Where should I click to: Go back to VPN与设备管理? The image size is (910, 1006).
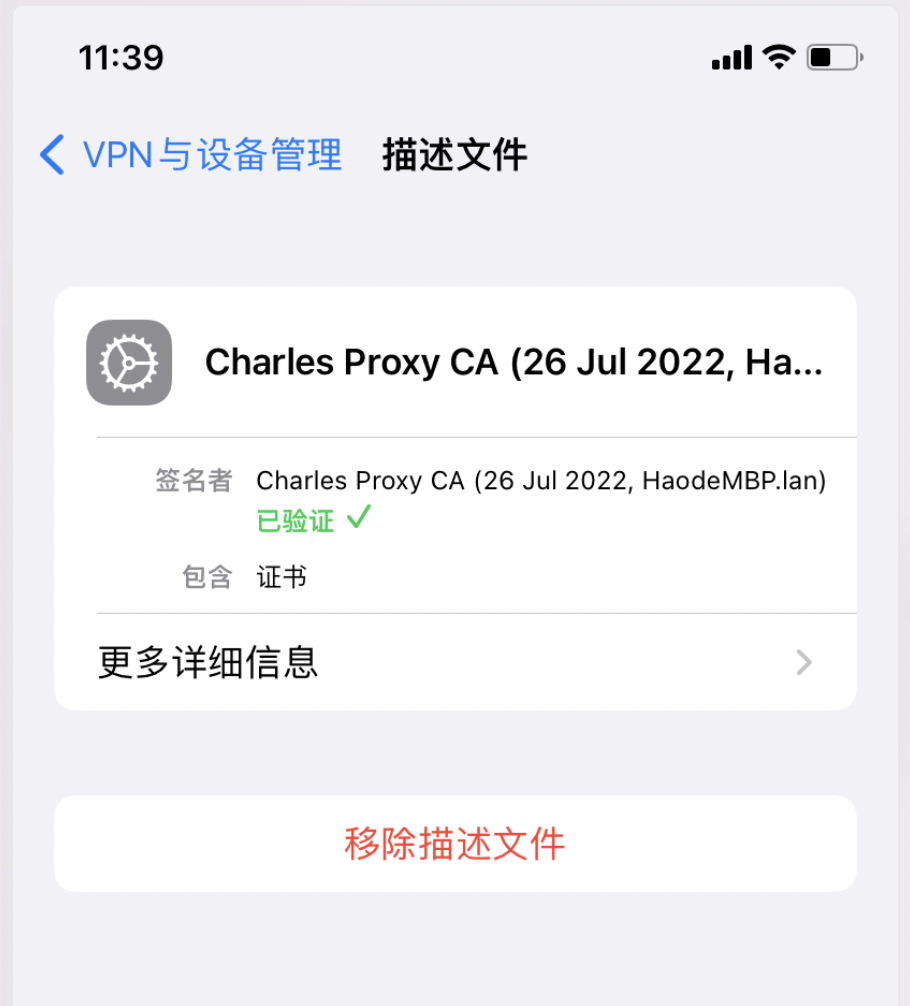click(x=190, y=155)
